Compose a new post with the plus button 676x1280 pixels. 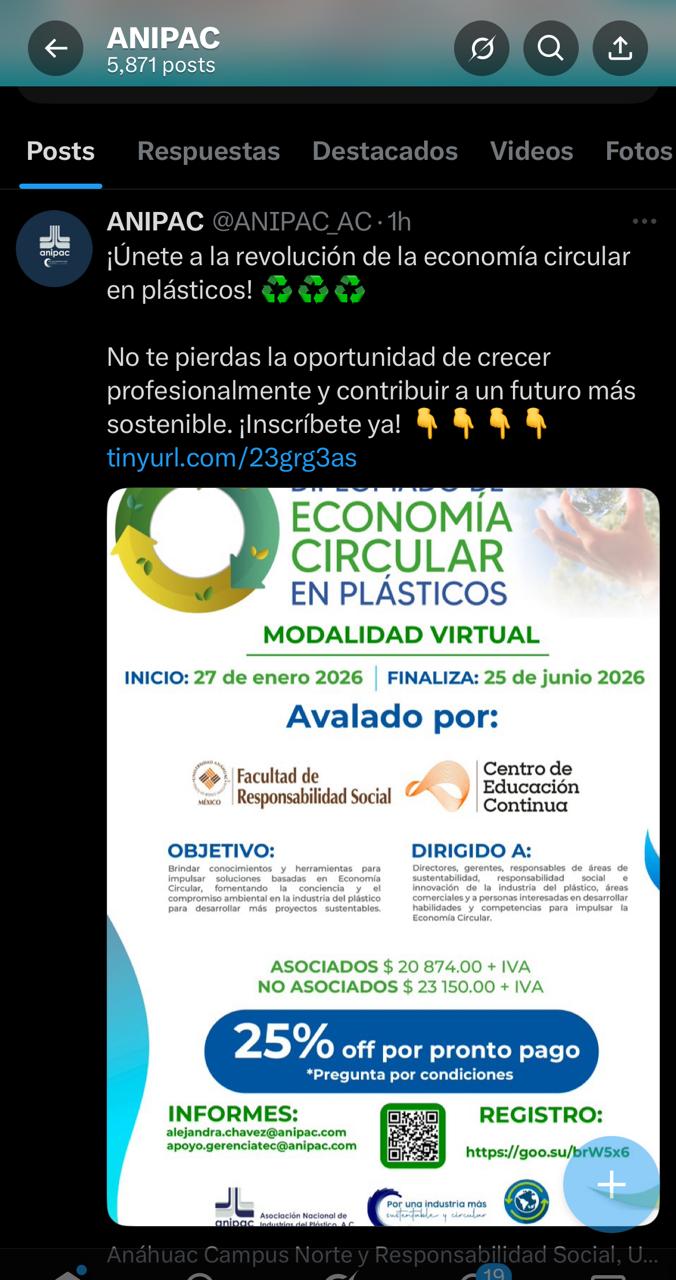(x=610, y=1185)
